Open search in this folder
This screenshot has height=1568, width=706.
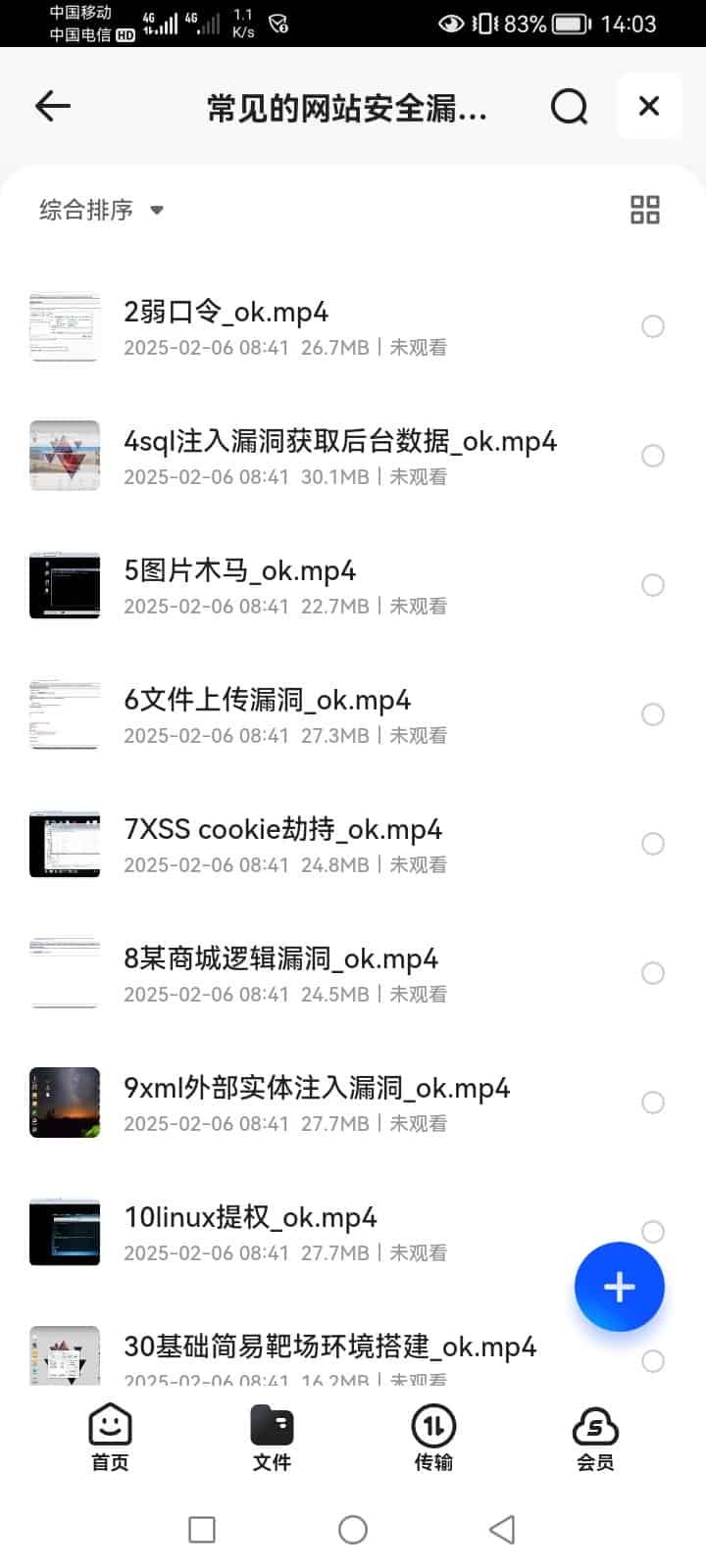[x=569, y=106]
